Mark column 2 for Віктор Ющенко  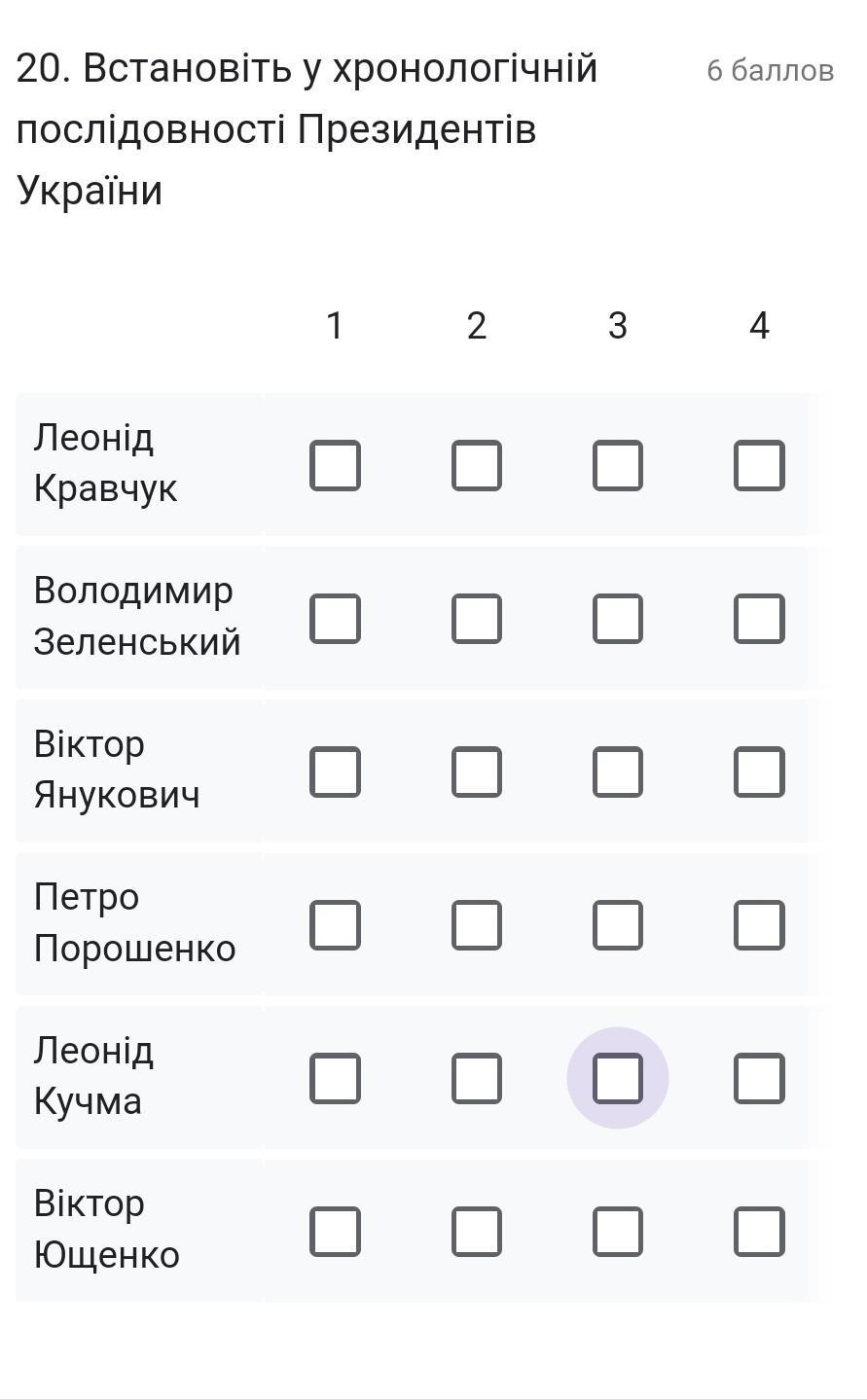tap(477, 1232)
